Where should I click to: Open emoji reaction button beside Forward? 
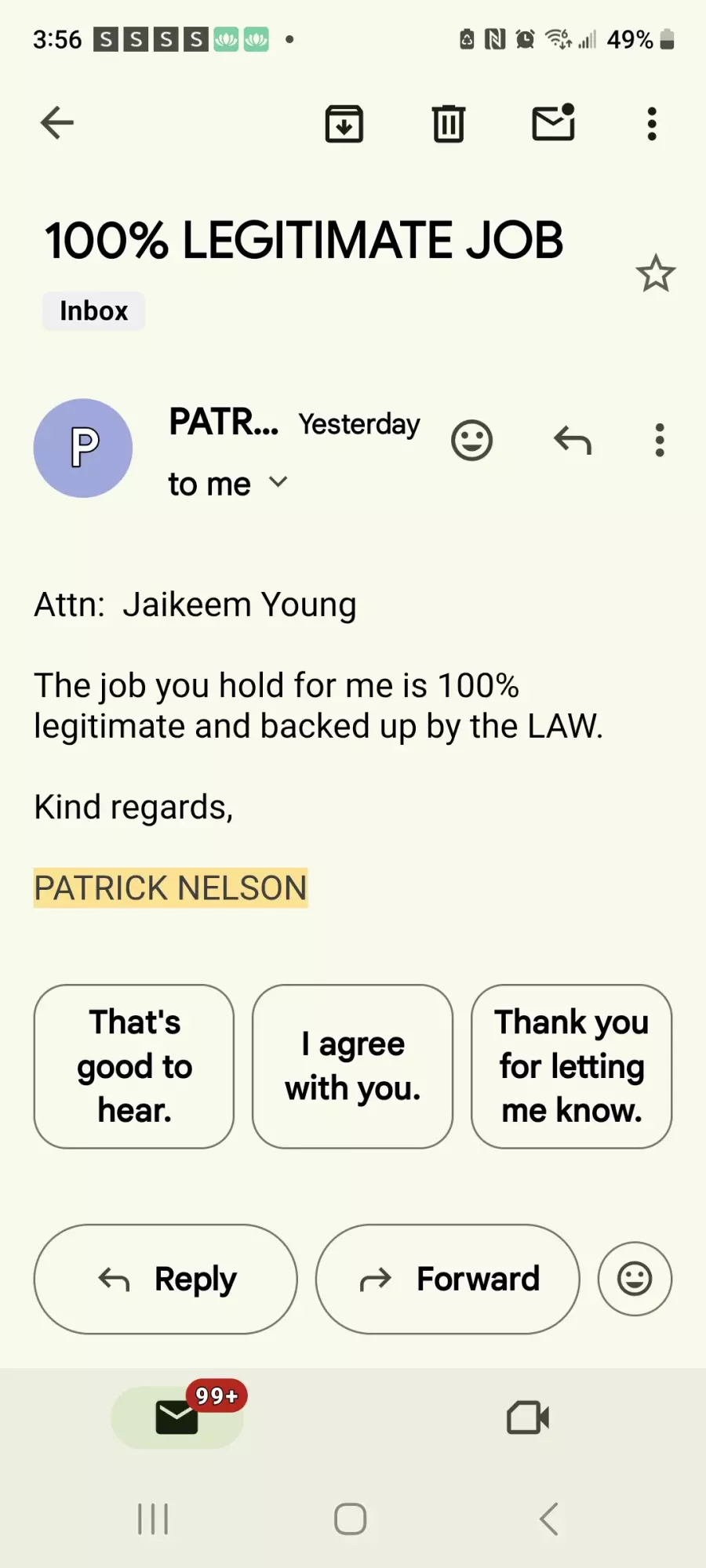[x=635, y=1279]
